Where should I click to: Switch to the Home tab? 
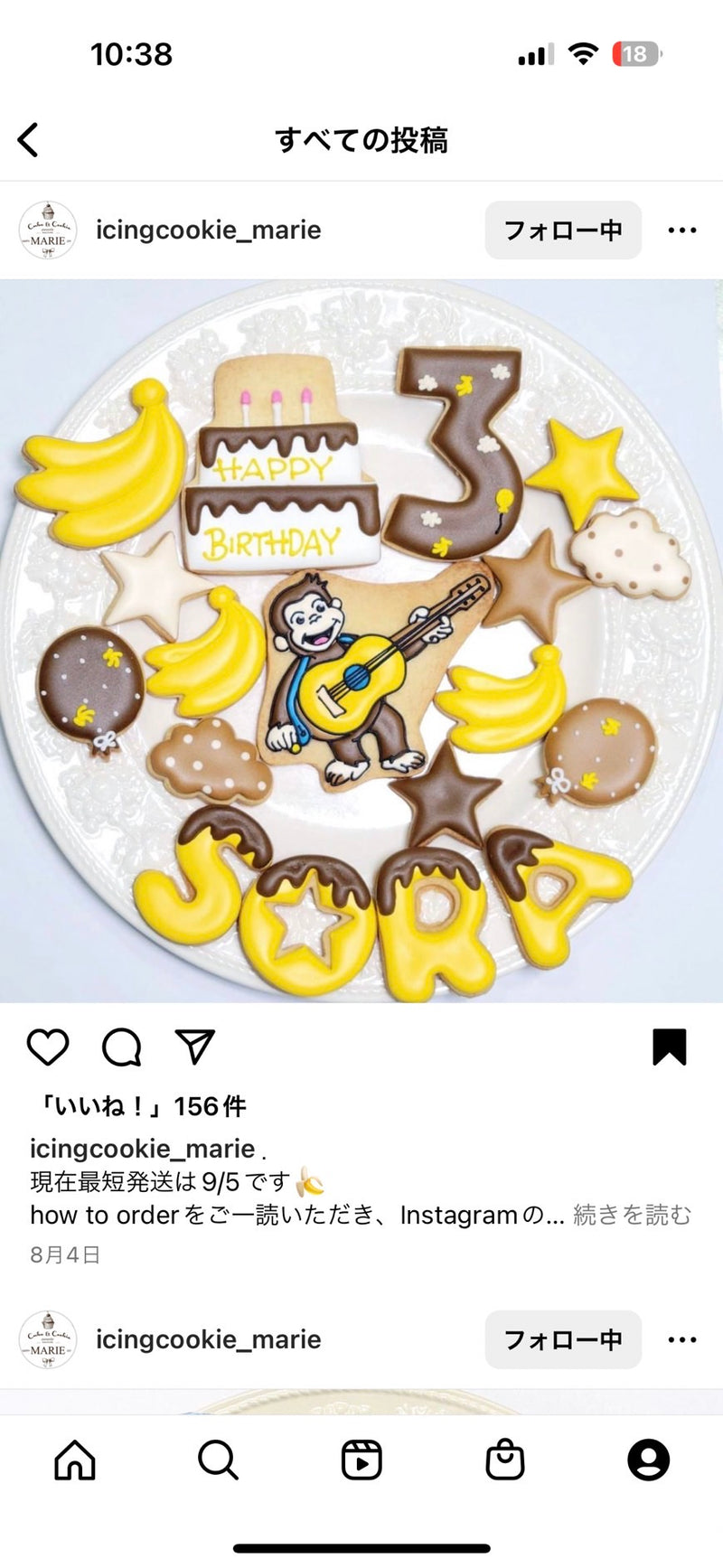click(75, 1460)
